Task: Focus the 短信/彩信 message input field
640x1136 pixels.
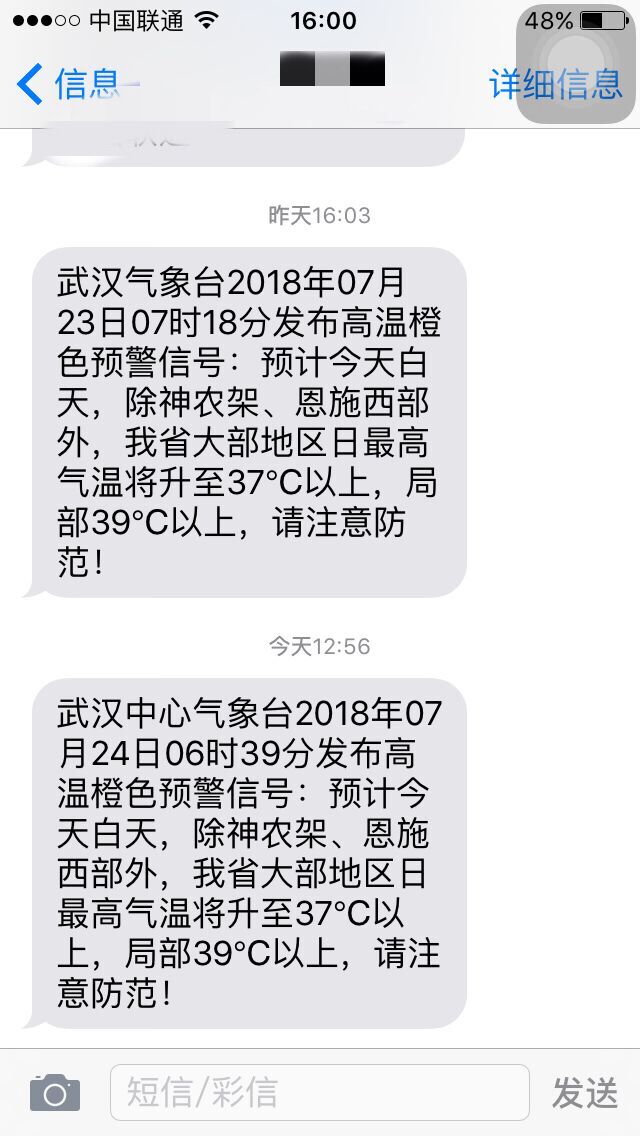Action: (x=320, y=1092)
